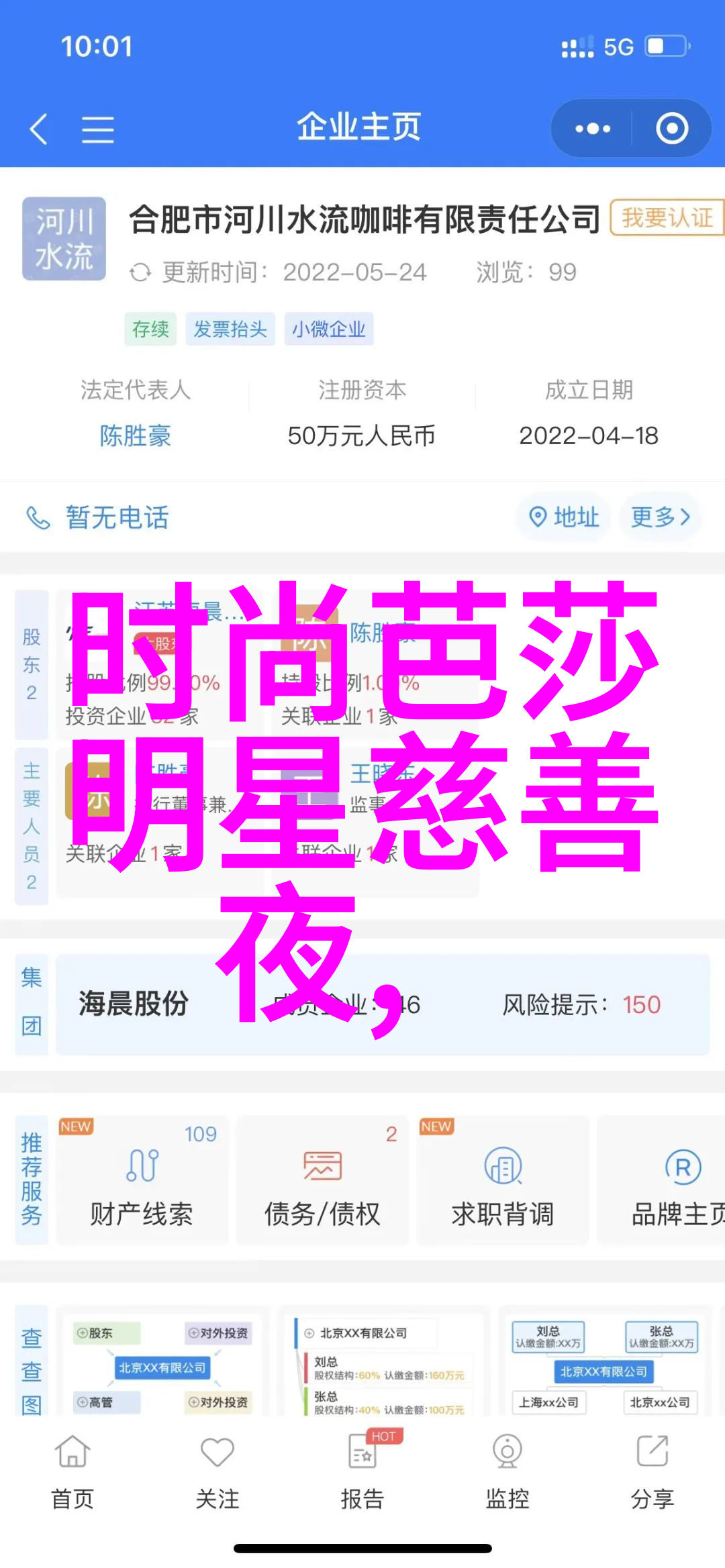Go back using the arrow icon
Viewport: 725px width, 1568px height.
39,128
